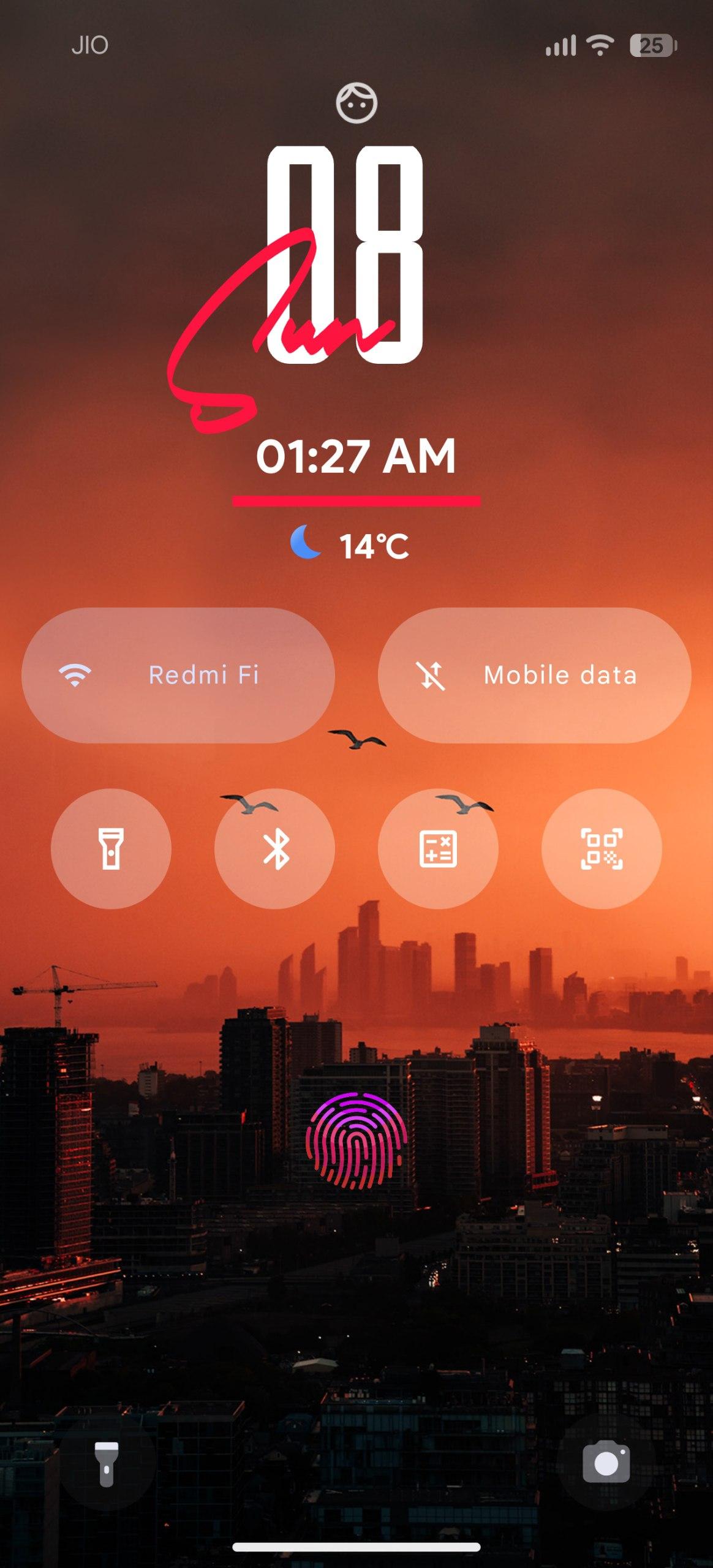Turn on the torch in the round tile
Image resolution: width=713 pixels, height=1568 pixels.
click(111, 848)
